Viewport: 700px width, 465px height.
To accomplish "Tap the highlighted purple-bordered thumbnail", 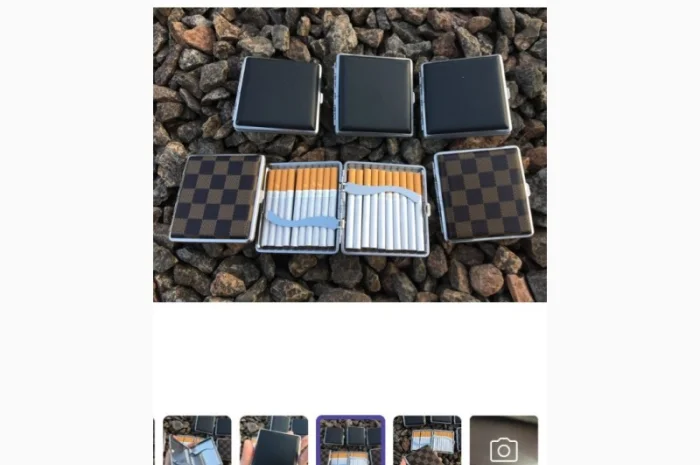I will tap(350, 441).
